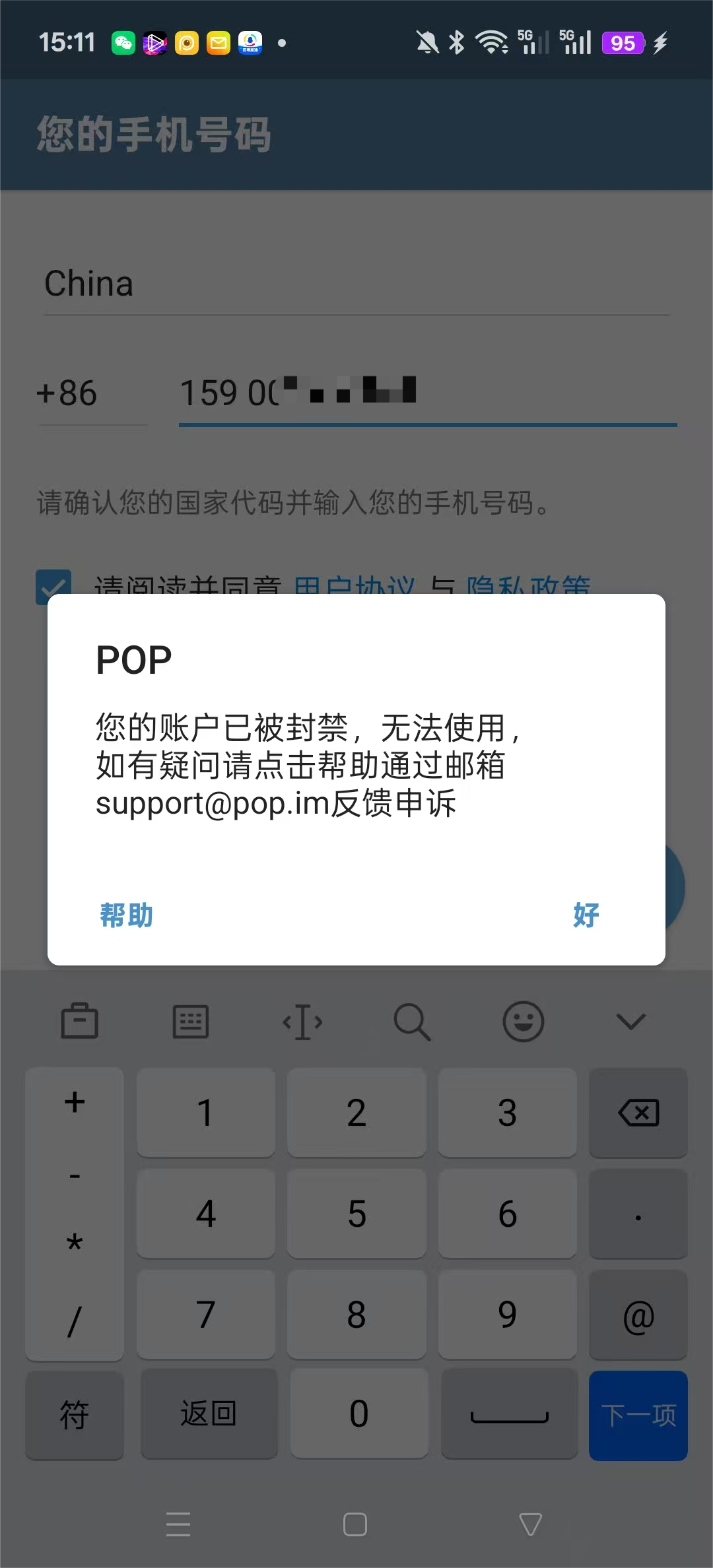Tap the backspace key on the keyboard
Viewport: 713px width, 1568px height.
[638, 1113]
